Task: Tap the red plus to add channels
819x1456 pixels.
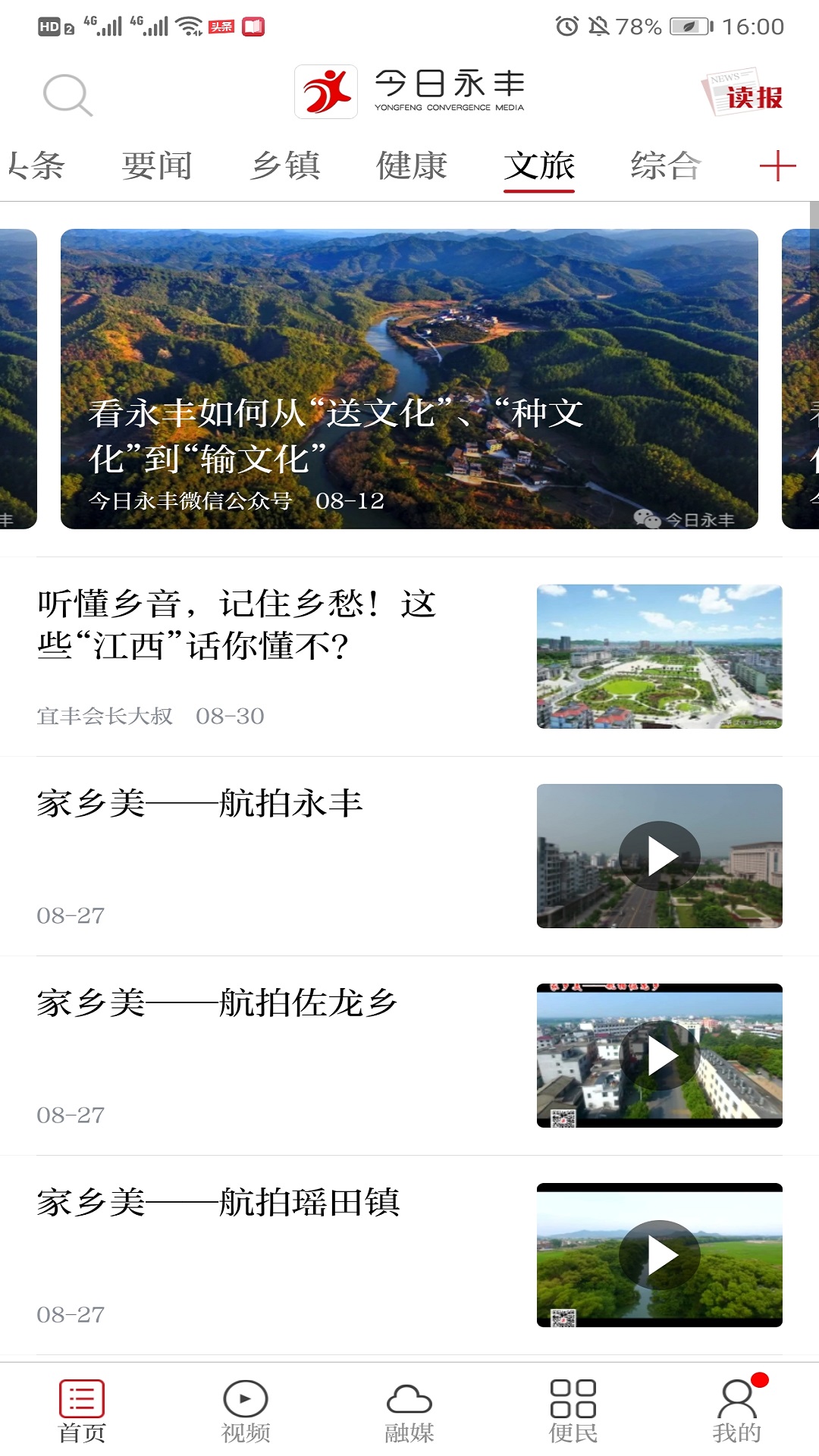Action: 777,166
